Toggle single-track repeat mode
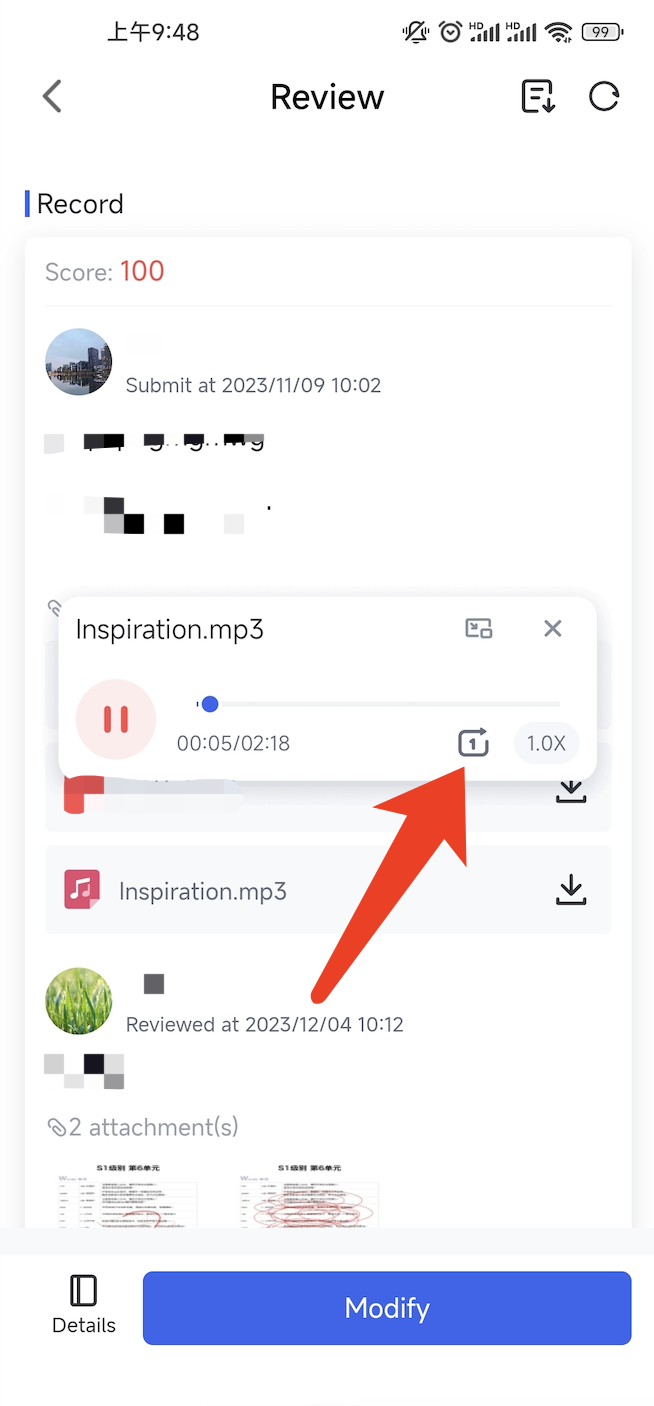 pos(473,743)
